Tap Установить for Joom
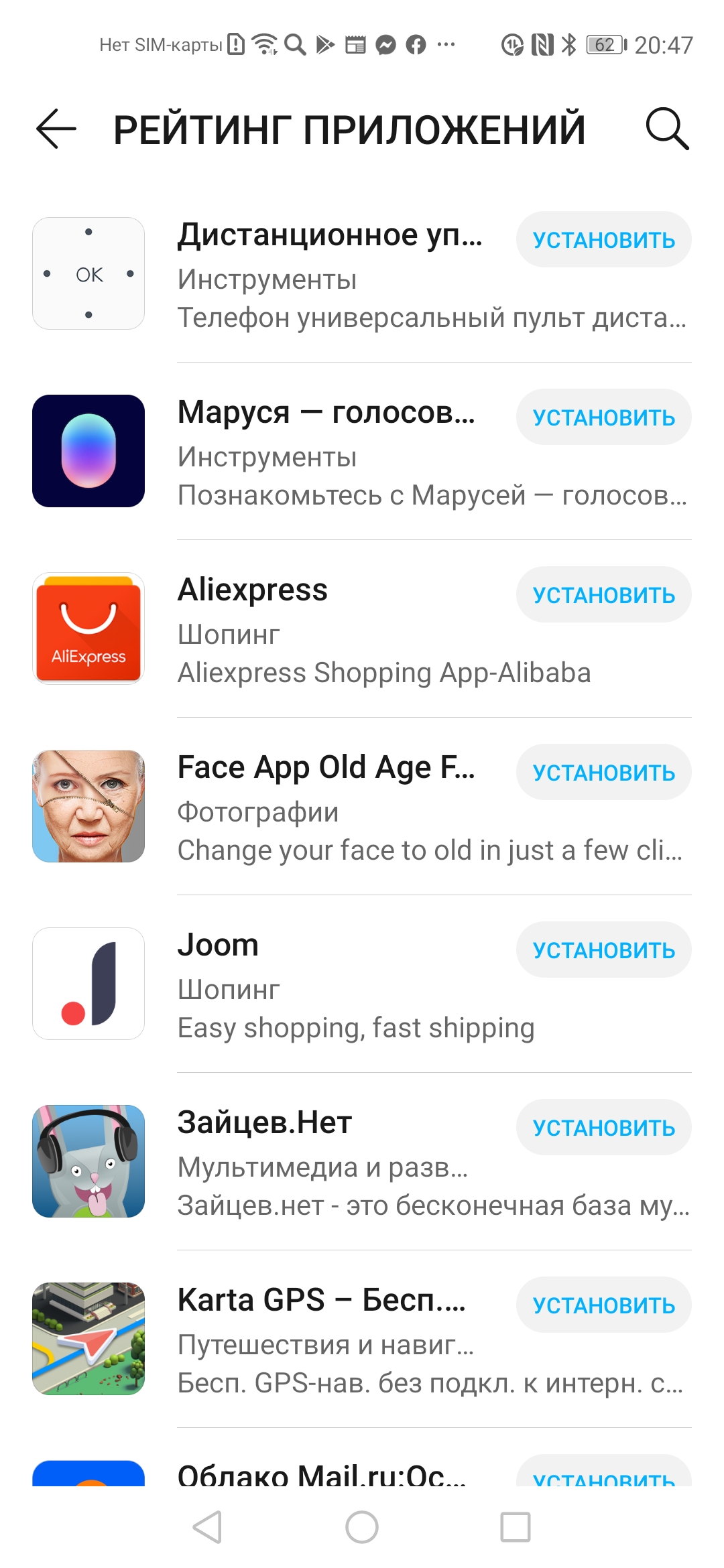 click(x=603, y=950)
